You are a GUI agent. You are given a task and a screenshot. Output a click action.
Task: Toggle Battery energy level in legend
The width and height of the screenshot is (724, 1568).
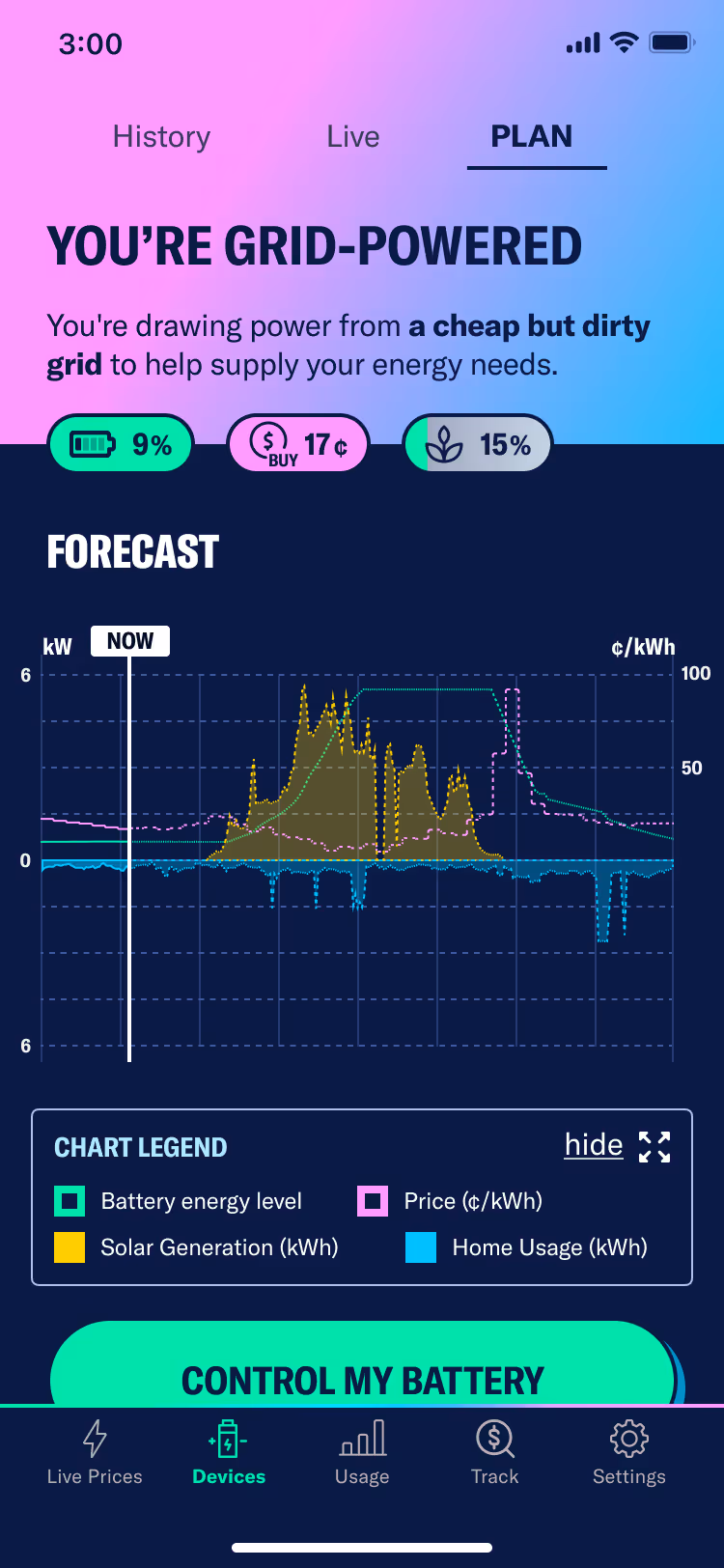click(x=179, y=1201)
